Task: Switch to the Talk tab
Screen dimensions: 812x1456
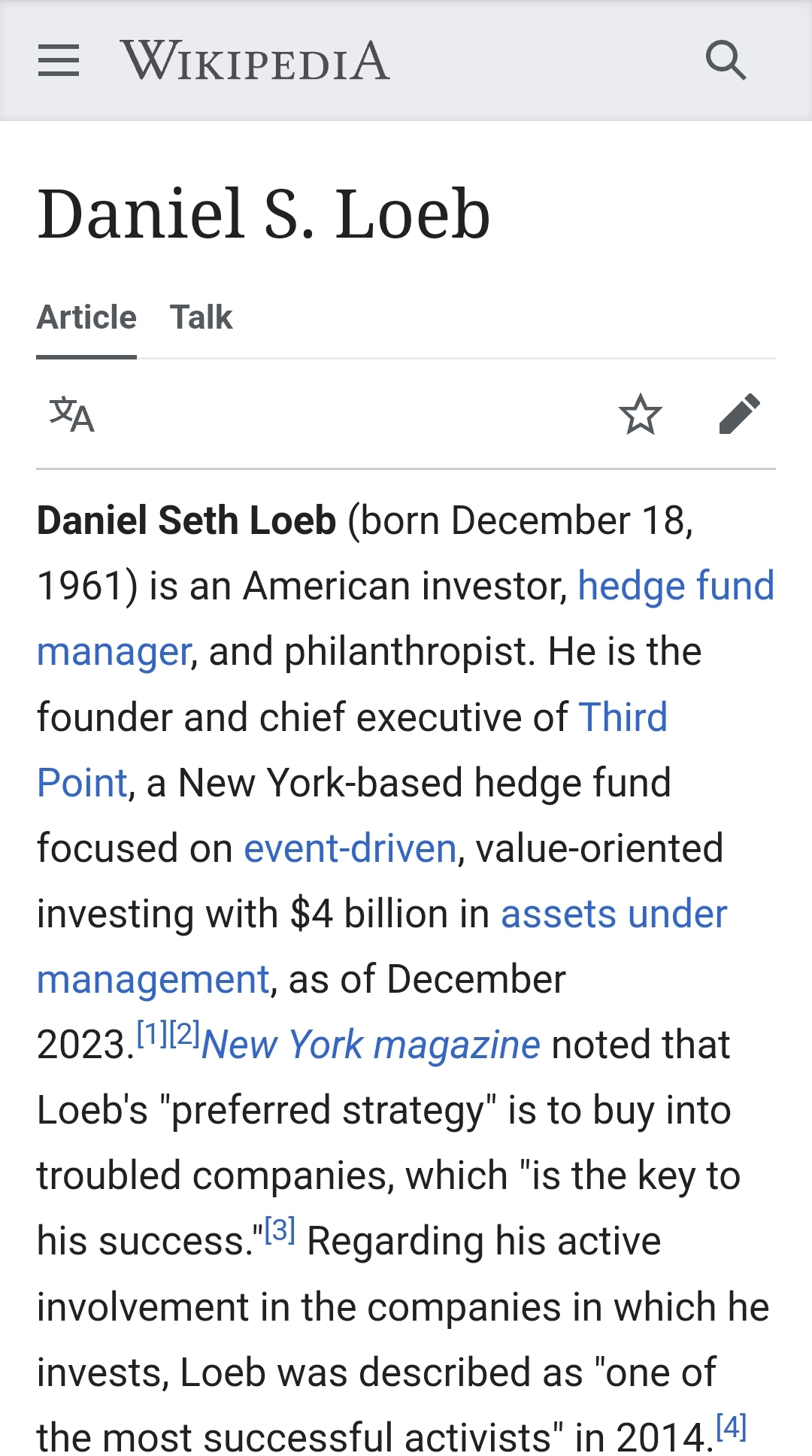Action: click(201, 317)
